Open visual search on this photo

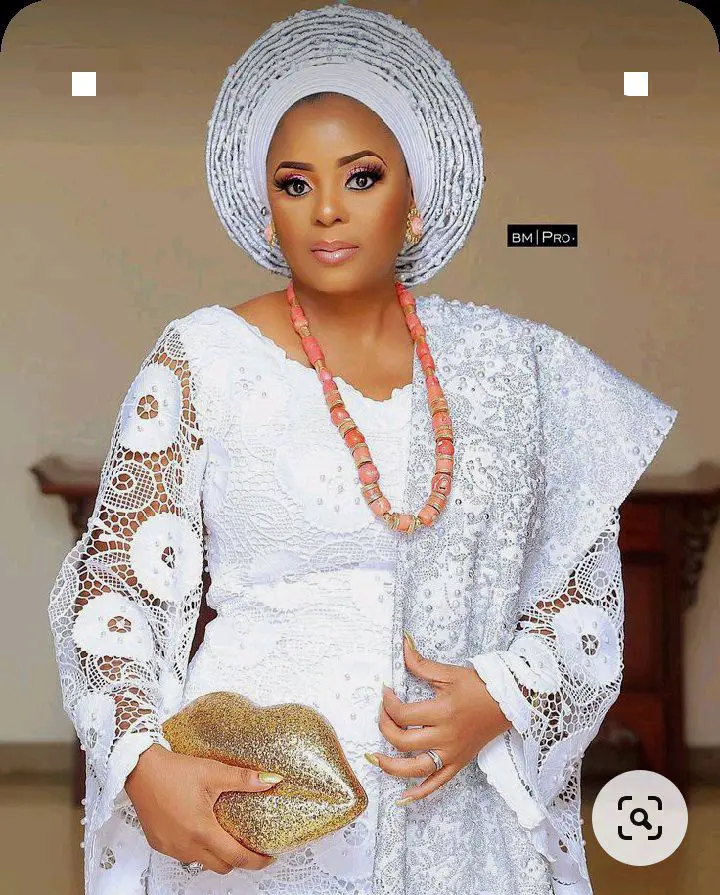(x=639, y=818)
